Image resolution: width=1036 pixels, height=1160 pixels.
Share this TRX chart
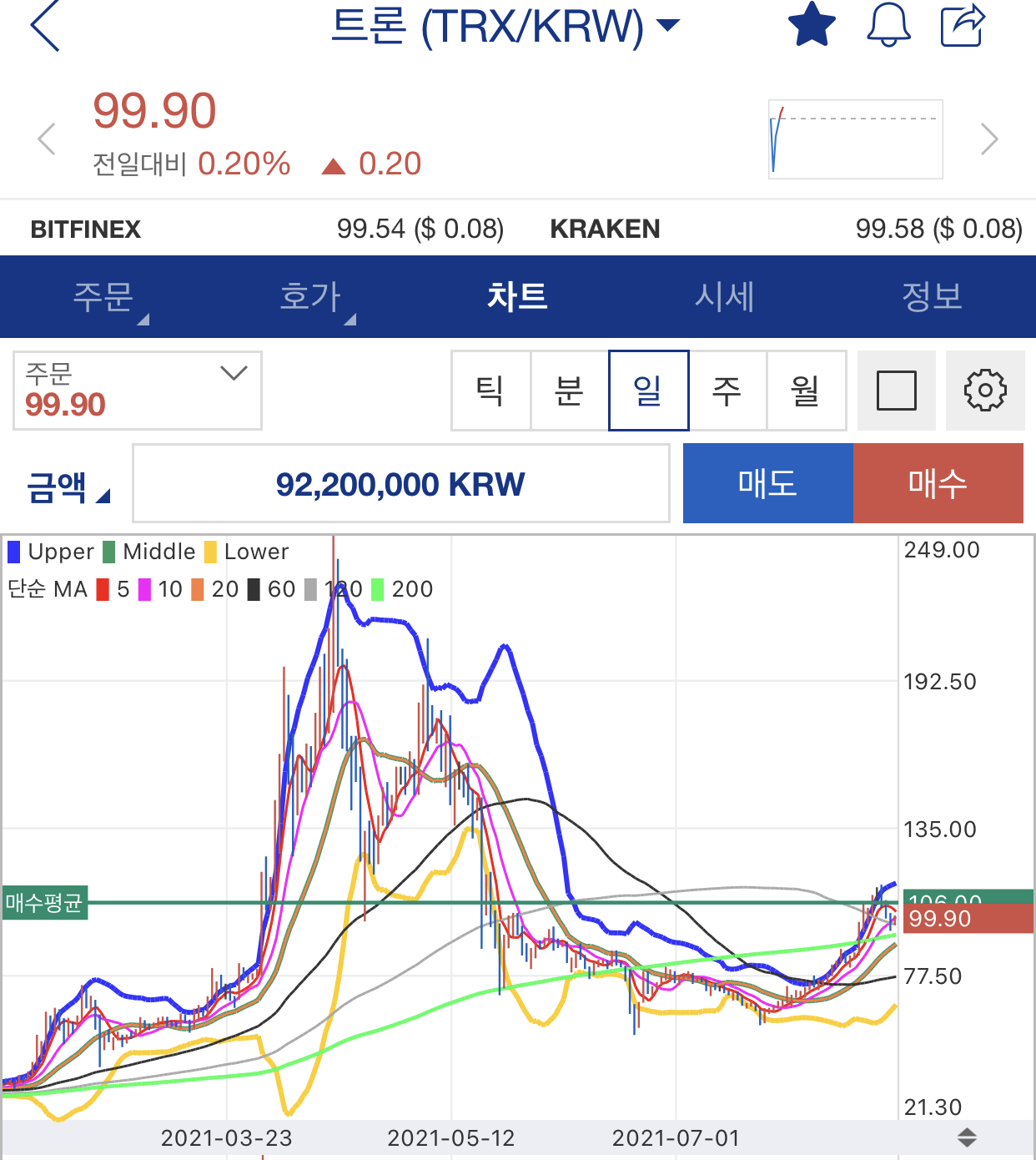[963, 25]
